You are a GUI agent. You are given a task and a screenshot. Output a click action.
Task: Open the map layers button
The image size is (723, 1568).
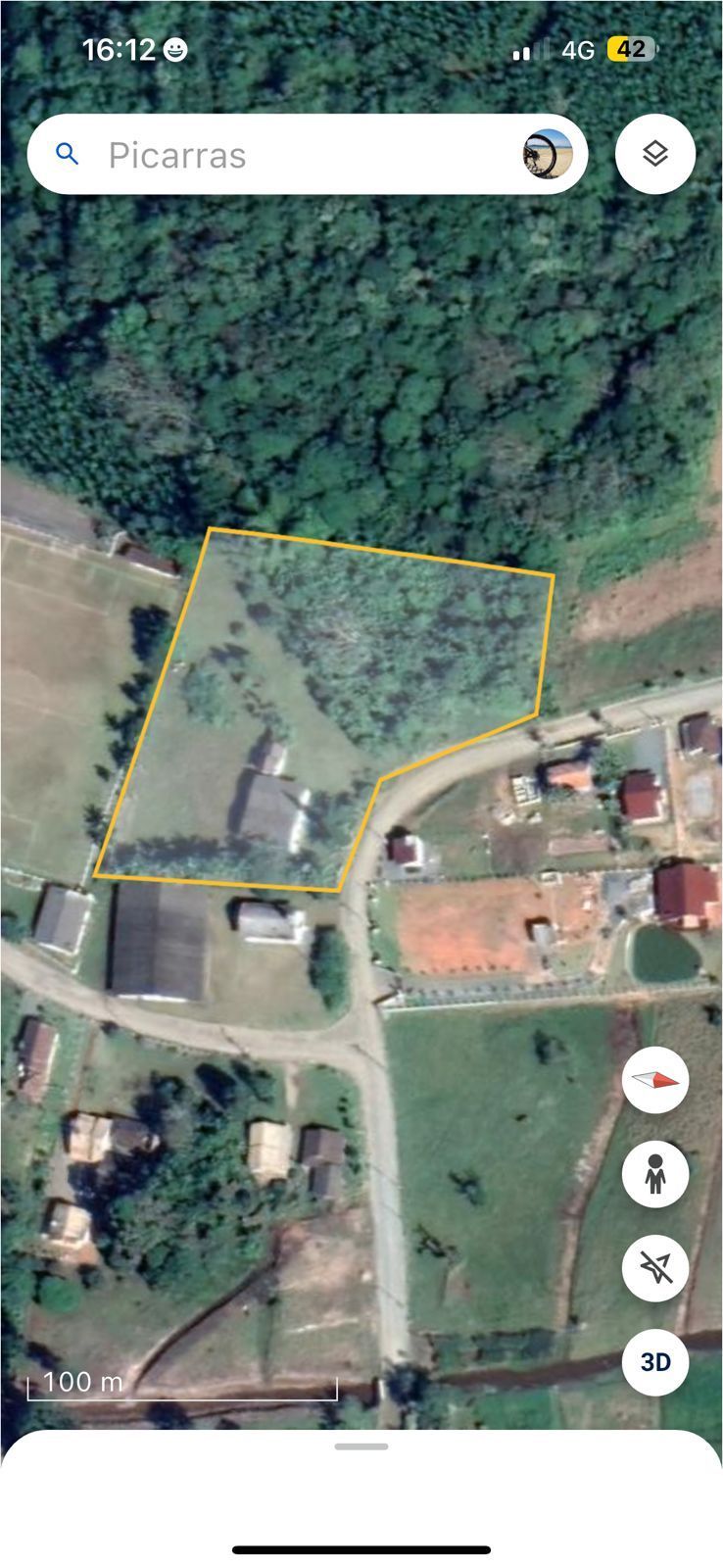[655, 154]
